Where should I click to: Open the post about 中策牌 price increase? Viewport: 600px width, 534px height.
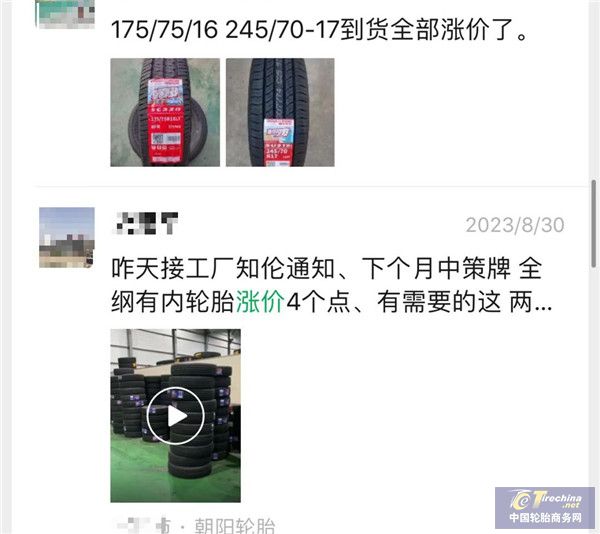pos(330,285)
